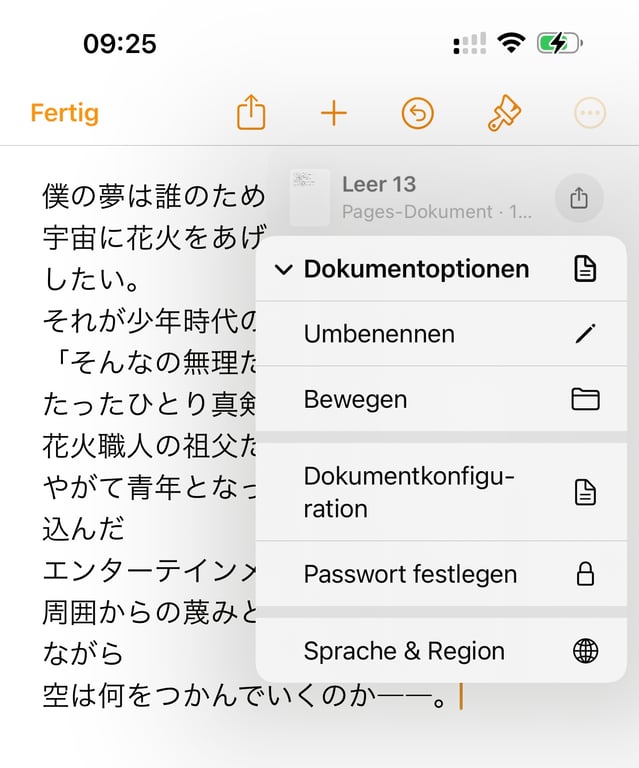Open the insert plus menu
Image resolution: width=639 pixels, height=768 pixels.
(334, 113)
